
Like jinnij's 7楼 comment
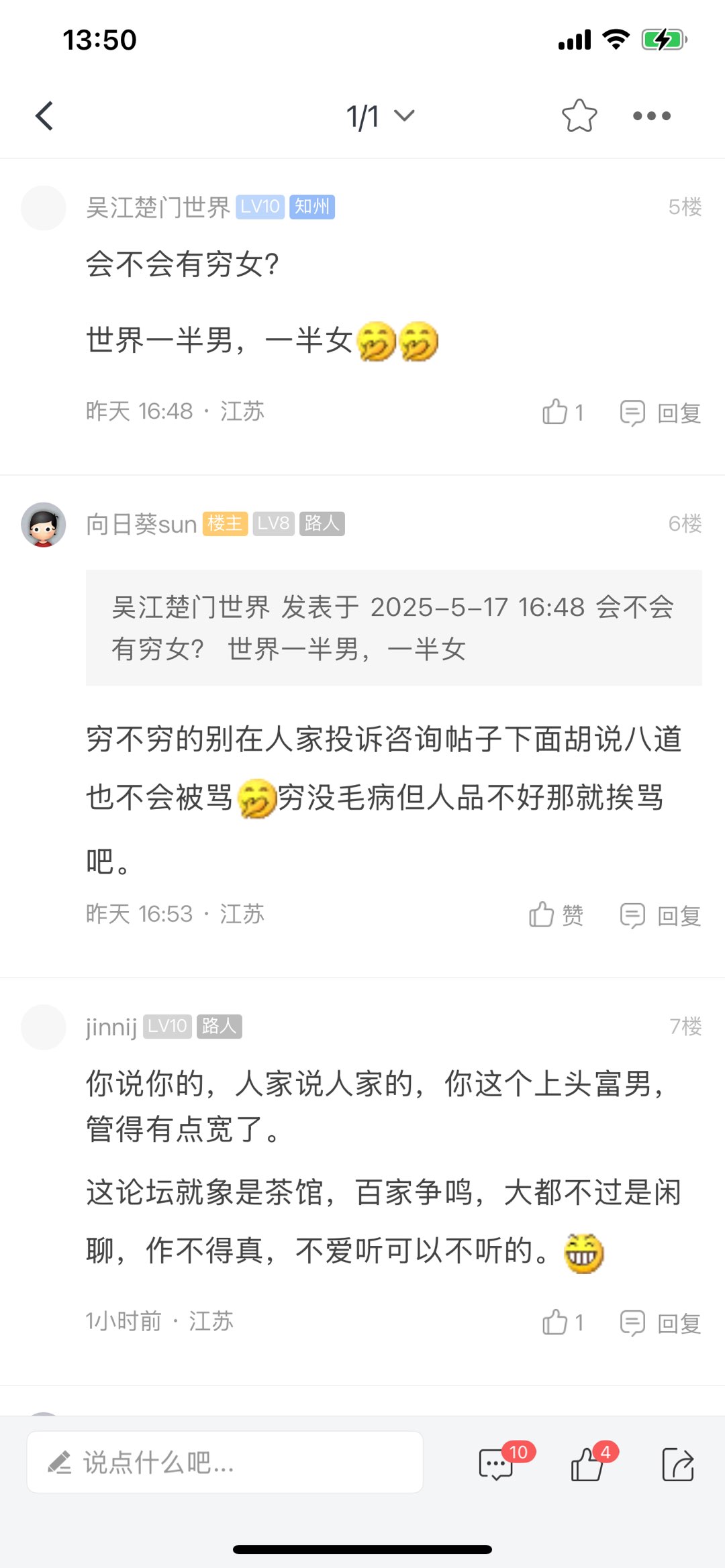point(561,1322)
